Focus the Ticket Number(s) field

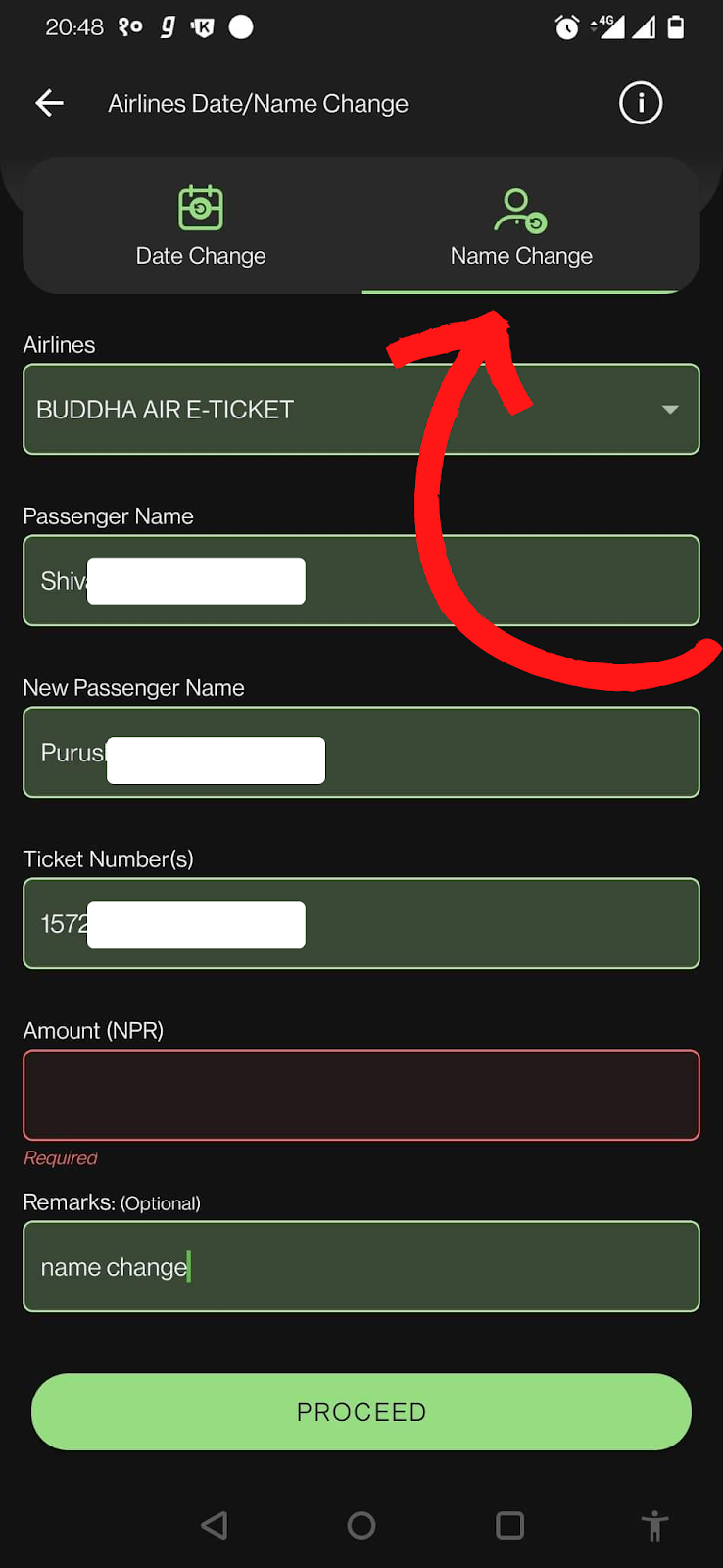click(361, 923)
